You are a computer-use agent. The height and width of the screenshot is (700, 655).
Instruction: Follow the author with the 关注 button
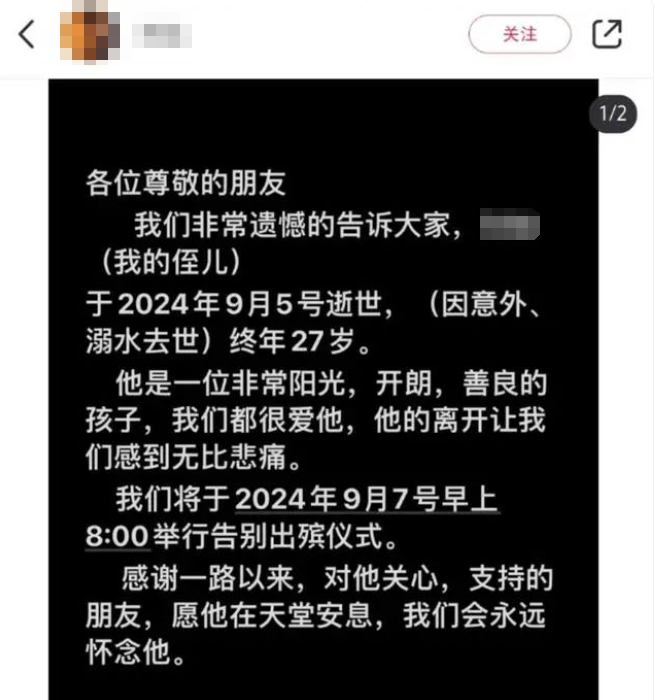pos(519,35)
